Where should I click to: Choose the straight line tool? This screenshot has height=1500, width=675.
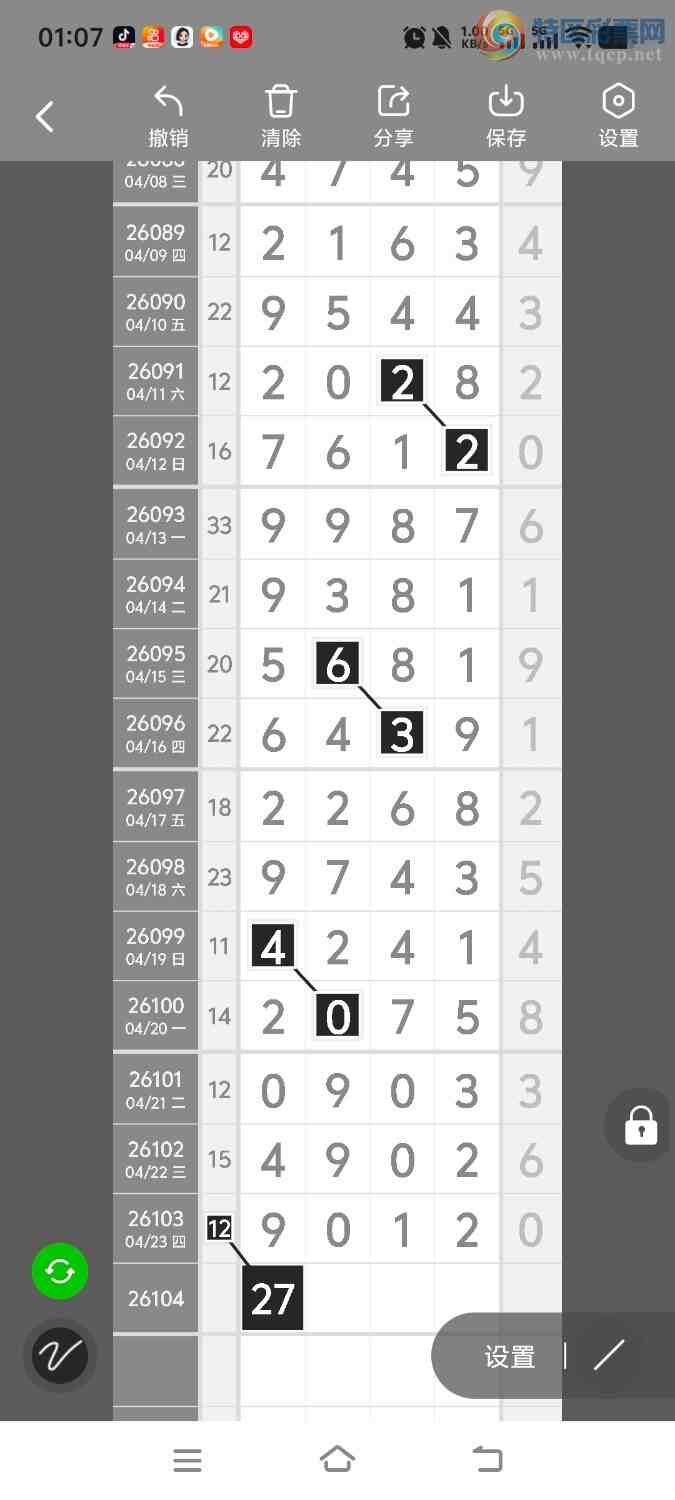pyautogui.click(x=608, y=1356)
